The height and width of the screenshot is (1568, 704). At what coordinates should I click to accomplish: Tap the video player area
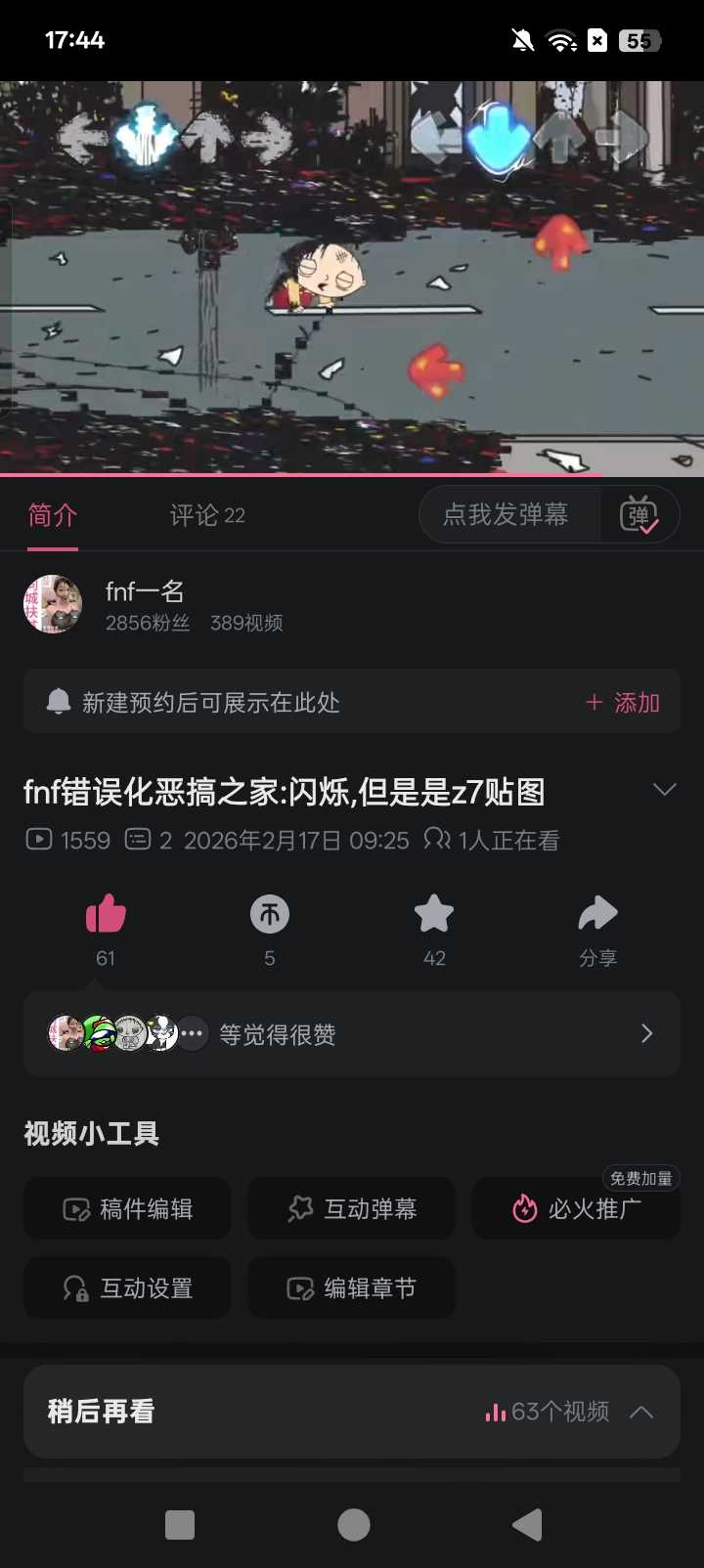[x=352, y=279]
